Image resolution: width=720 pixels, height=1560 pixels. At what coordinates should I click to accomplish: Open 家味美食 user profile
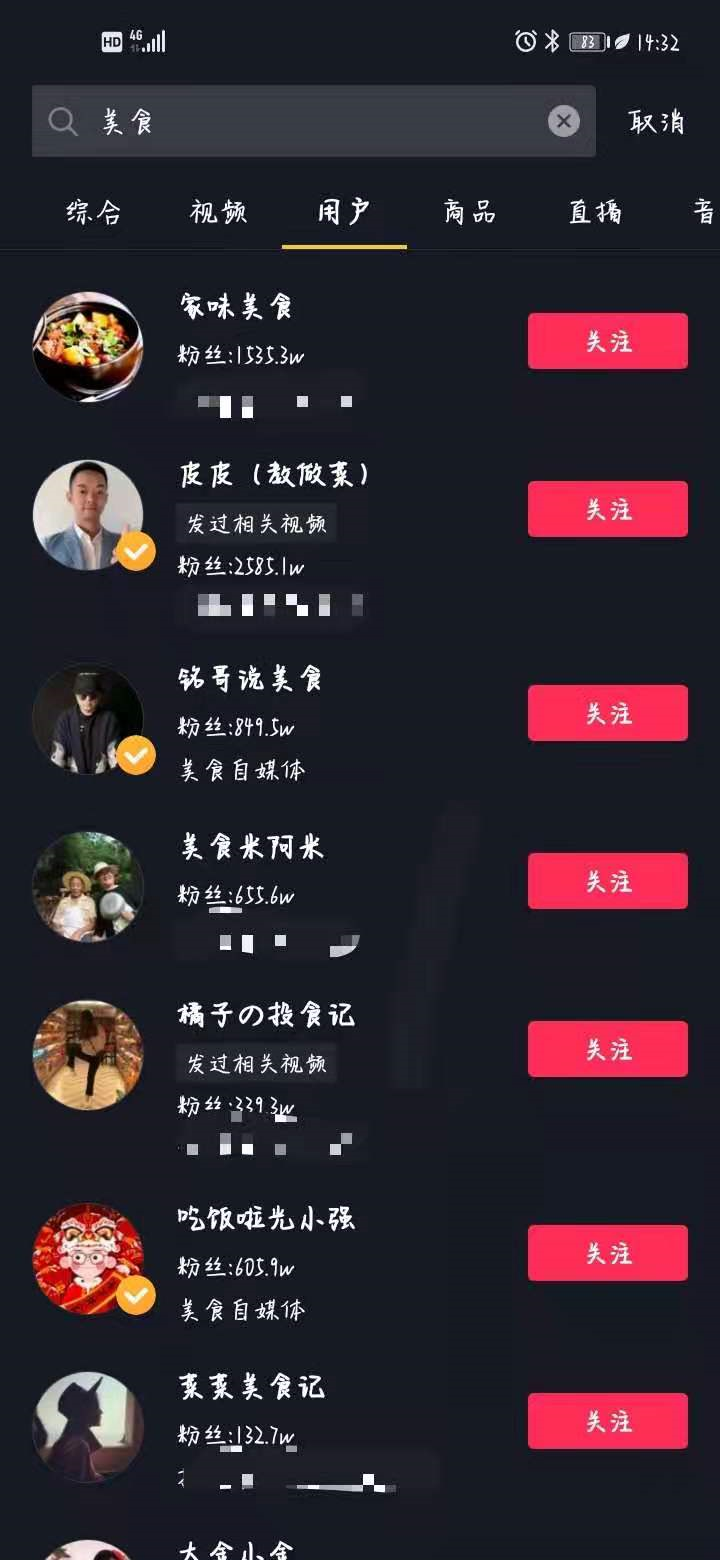(x=236, y=306)
